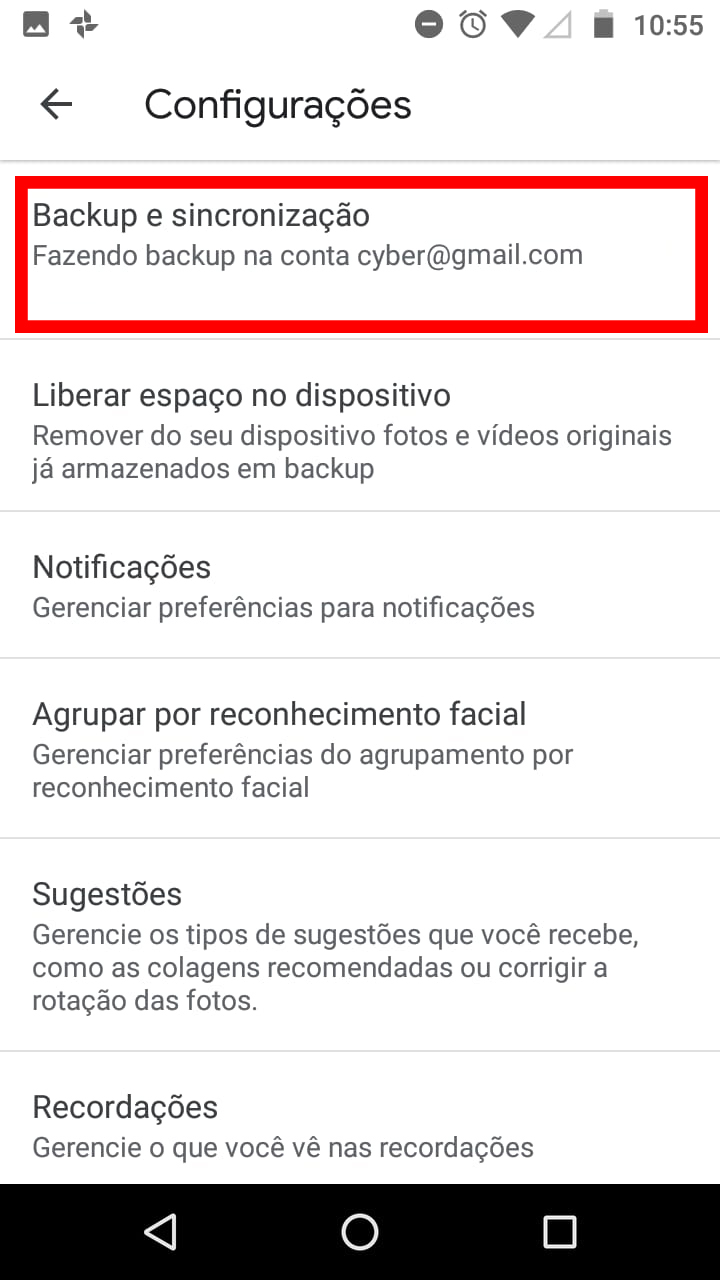The height and width of the screenshot is (1280, 720).
Task: Open recent apps from navigation bar
Action: [559, 1232]
